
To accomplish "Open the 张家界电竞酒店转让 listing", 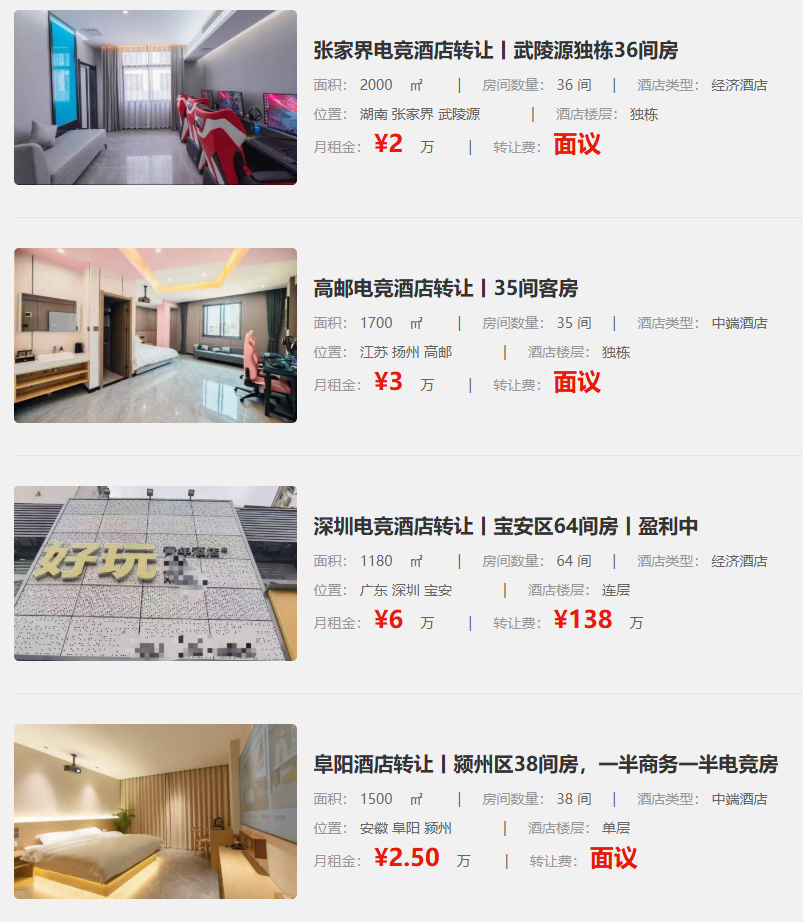I will (x=495, y=51).
